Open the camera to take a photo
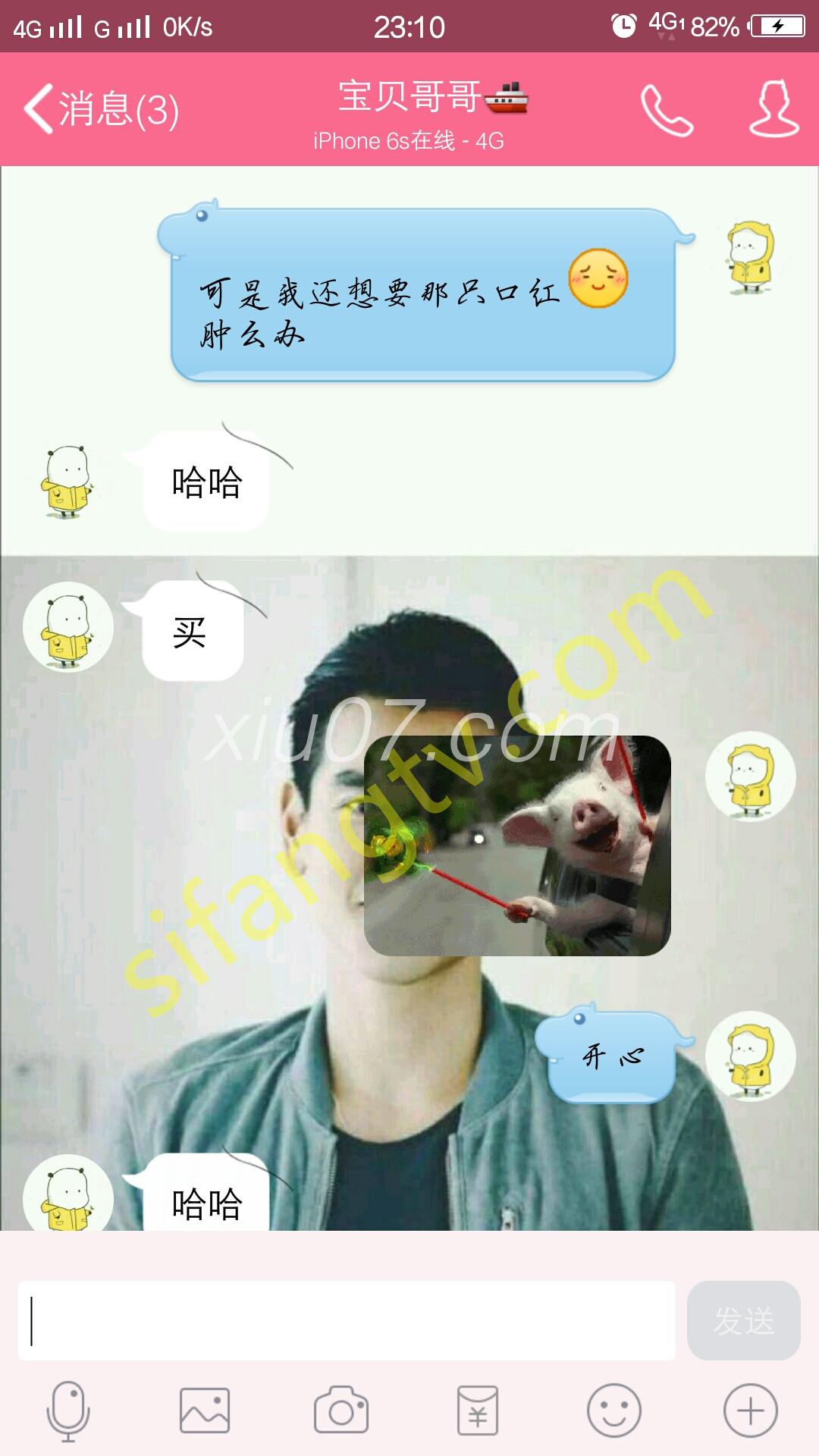The width and height of the screenshot is (819, 1456). (x=341, y=1410)
